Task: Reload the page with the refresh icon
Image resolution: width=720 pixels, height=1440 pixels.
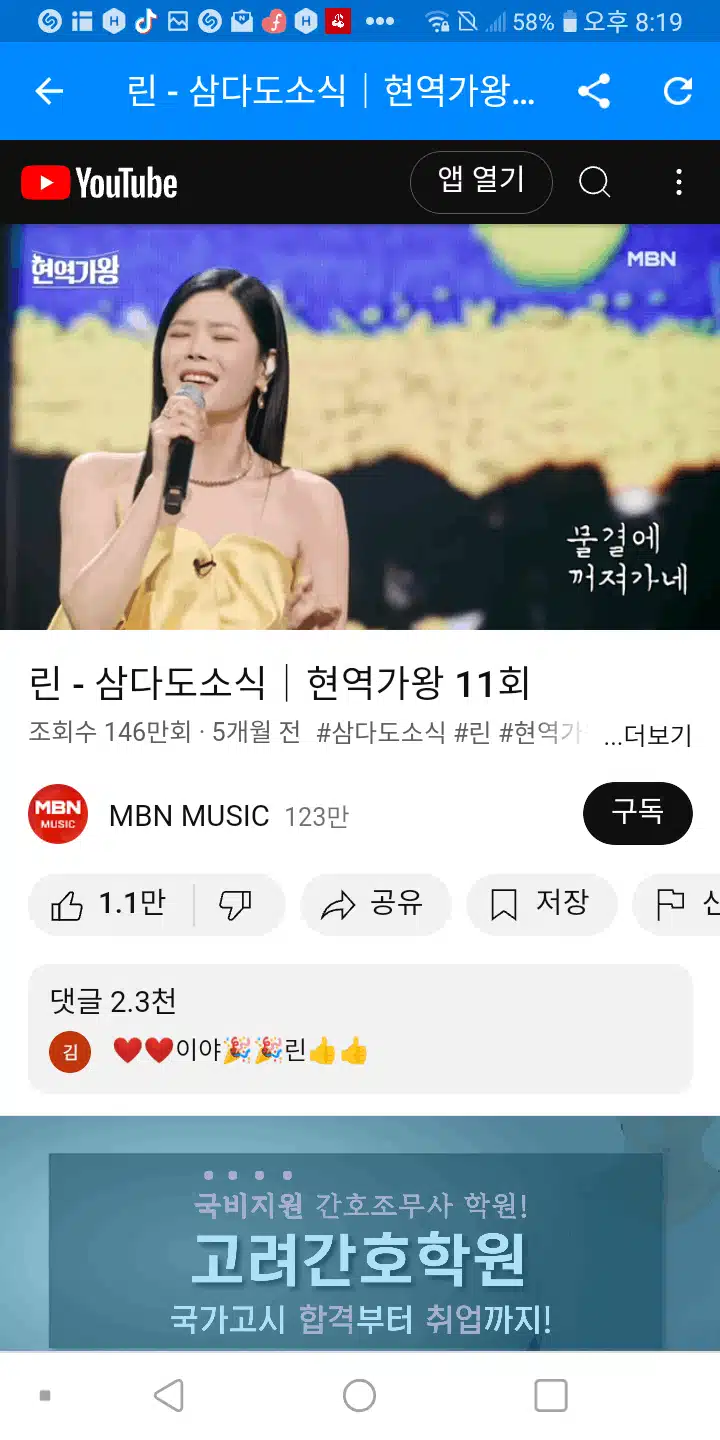Action: click(x=678, y=92)
